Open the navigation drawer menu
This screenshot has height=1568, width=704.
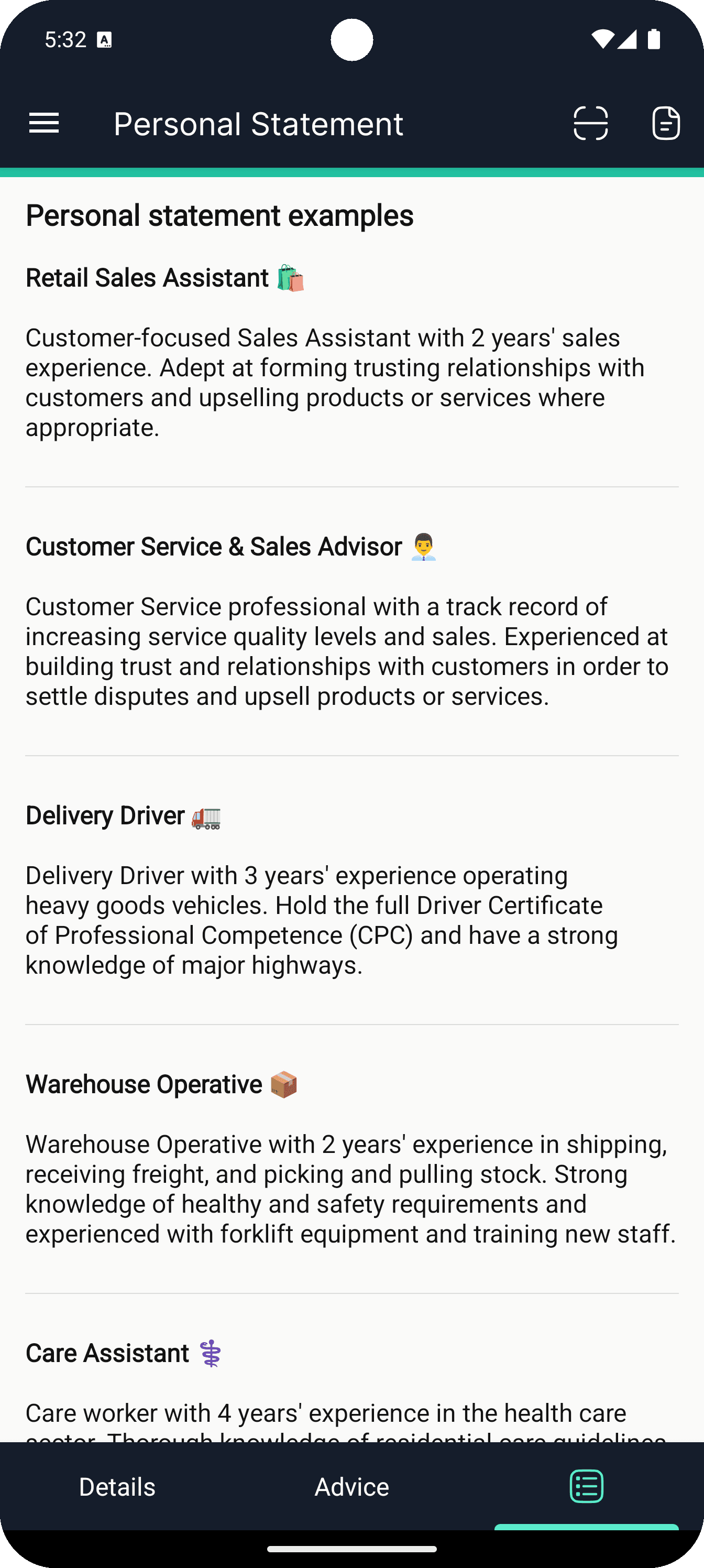45,124
